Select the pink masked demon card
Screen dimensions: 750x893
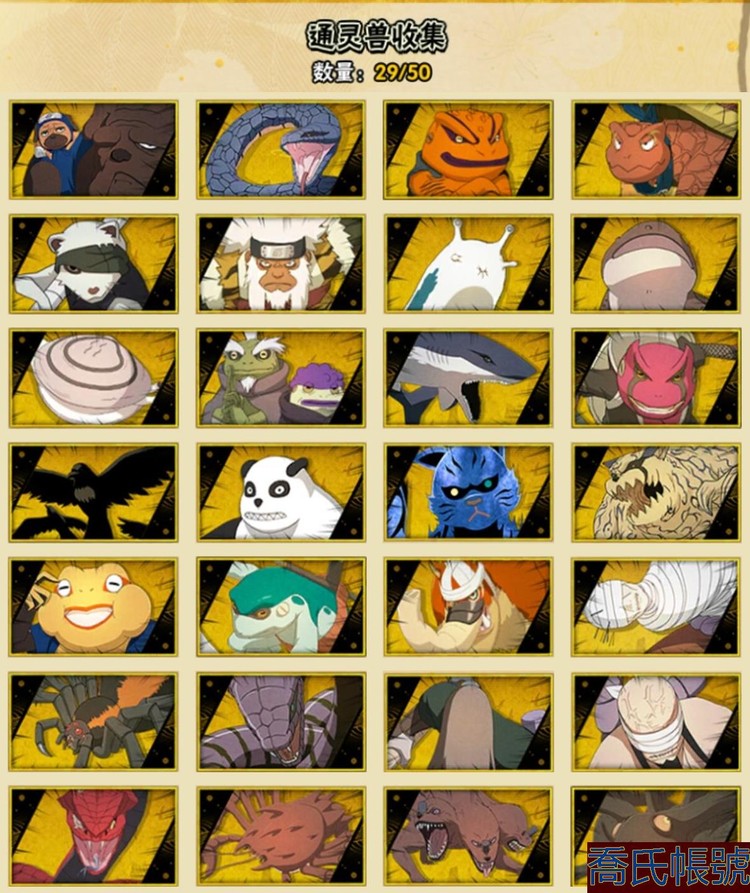[x=656, y=378]
